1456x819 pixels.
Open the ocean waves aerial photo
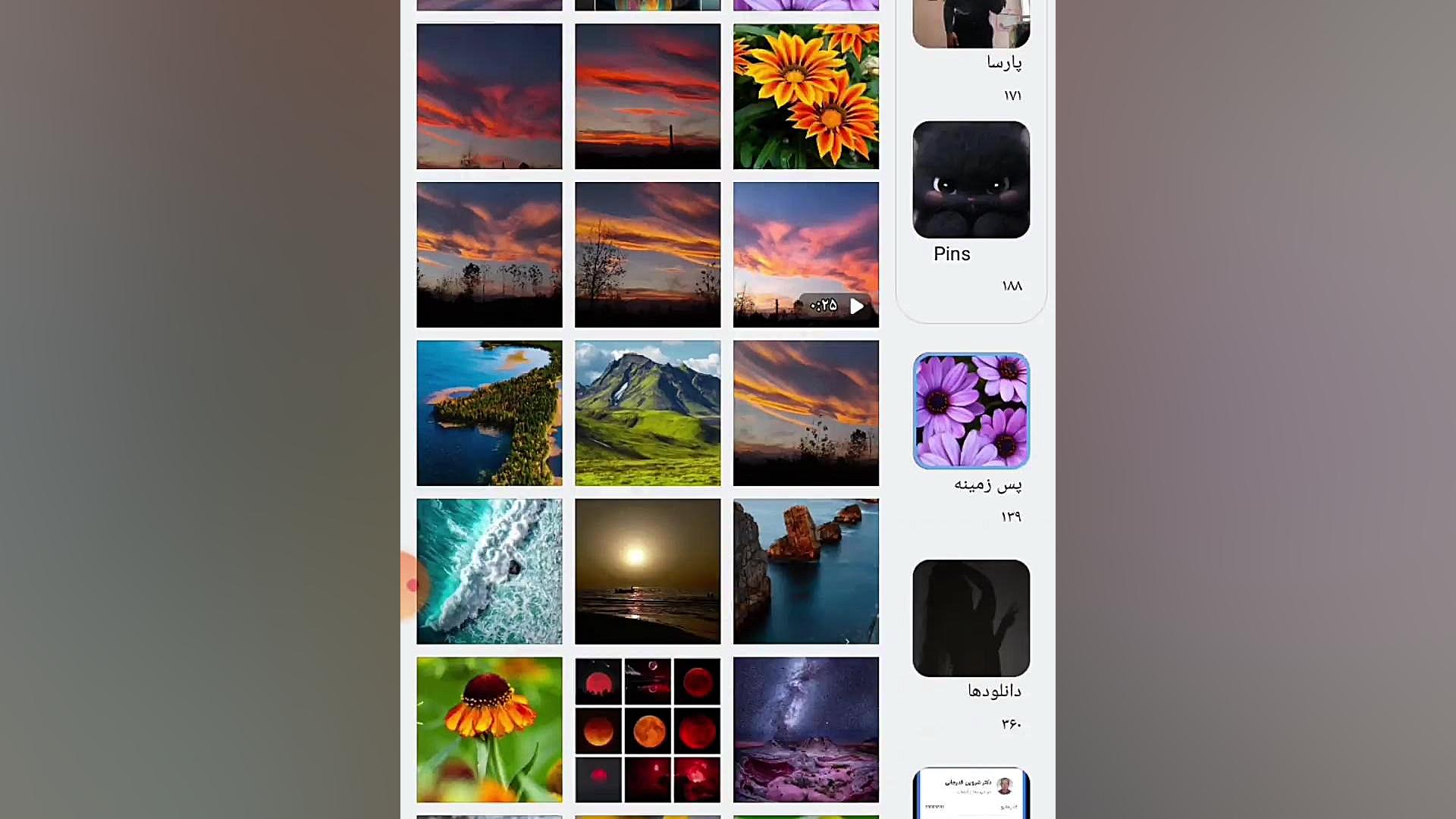pyautogui.click(x=489, y=571)
